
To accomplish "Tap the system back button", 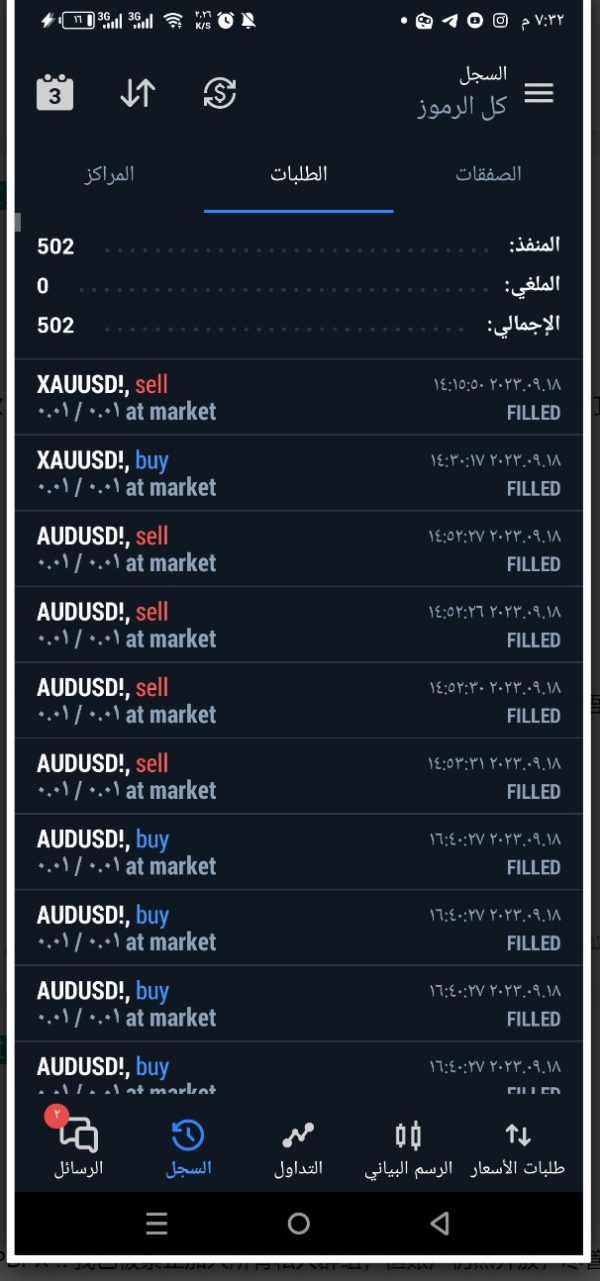I will (x=440, y=1223).
